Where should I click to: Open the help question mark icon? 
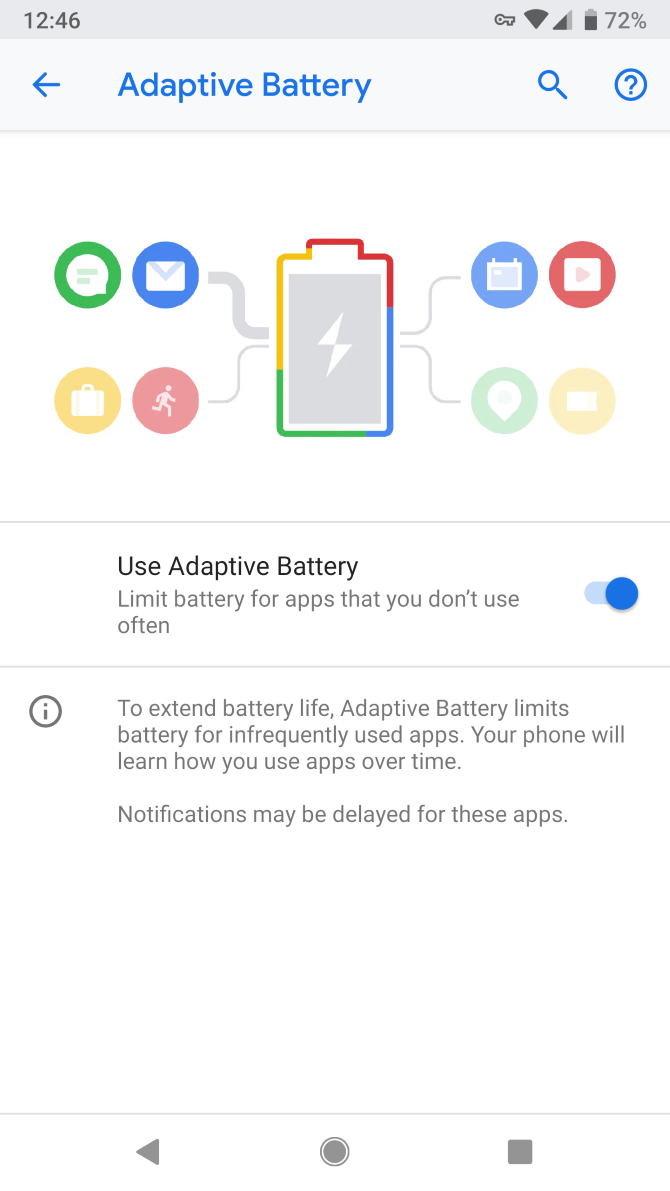[630, 85]
